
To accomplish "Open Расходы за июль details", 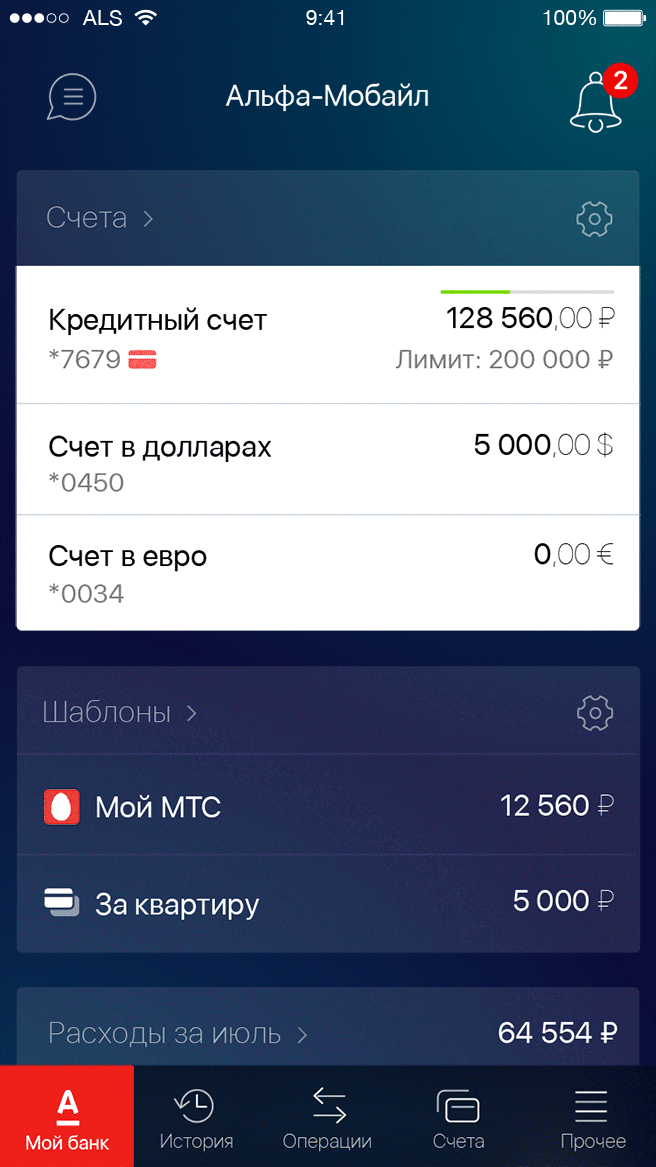I will (x=328, y=1032).
